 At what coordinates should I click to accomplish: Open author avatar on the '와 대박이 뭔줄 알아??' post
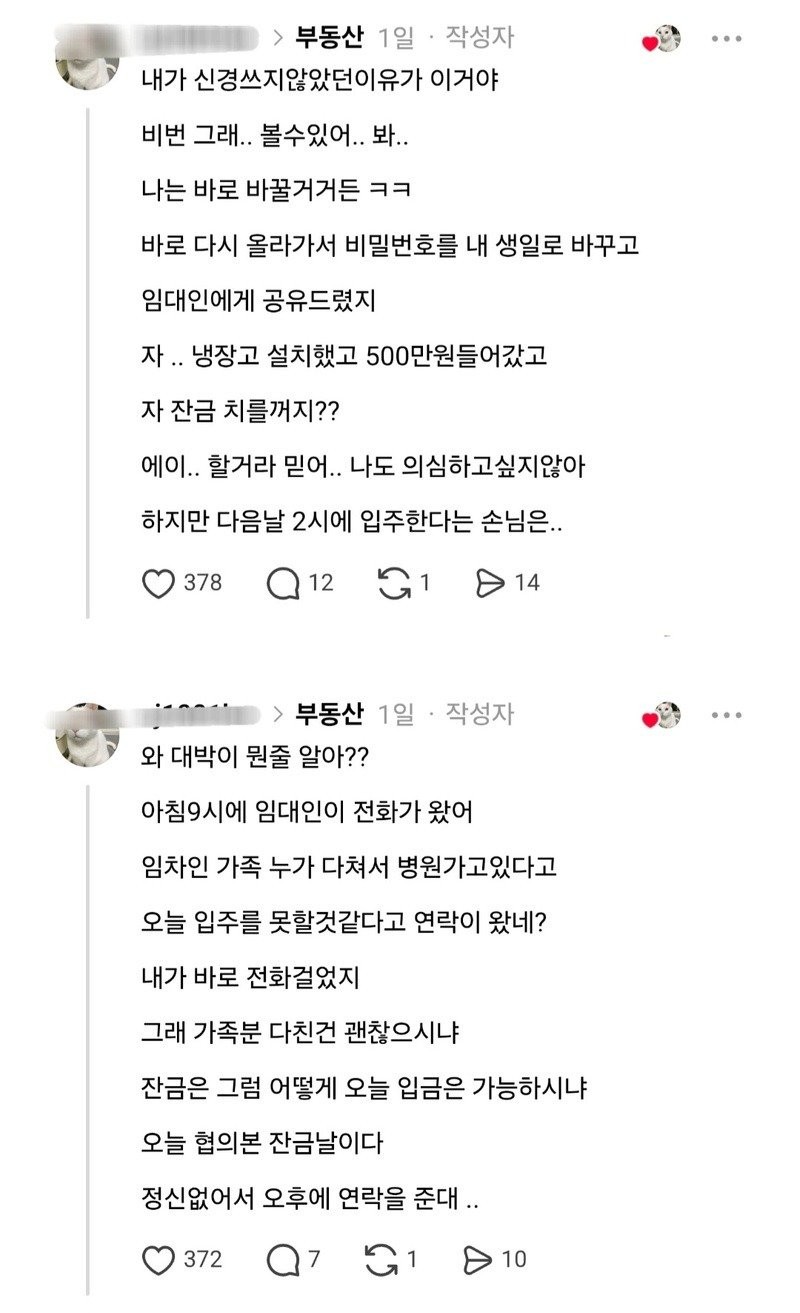[x=88, y=735]
